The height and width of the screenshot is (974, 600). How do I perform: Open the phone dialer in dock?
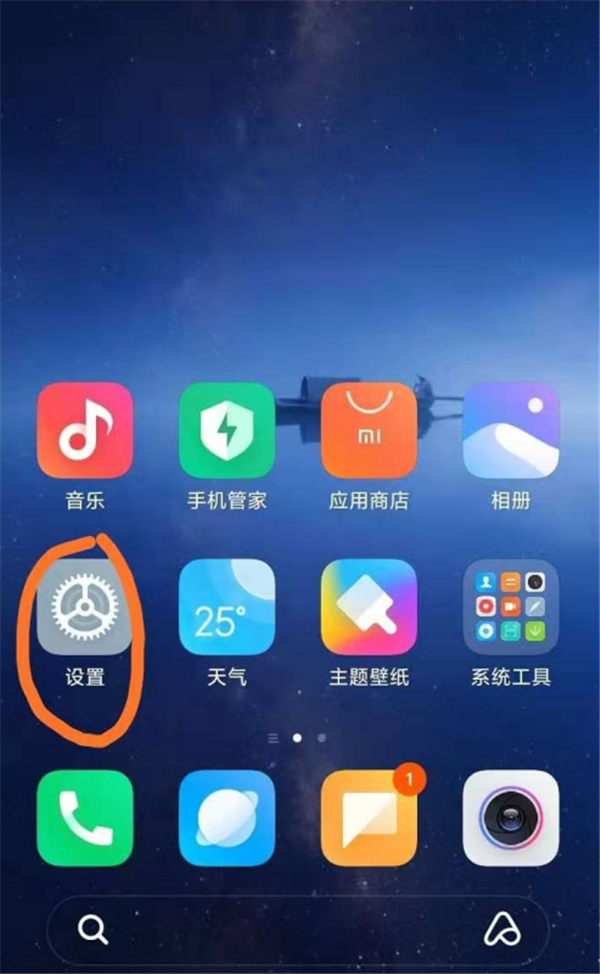pyautogui.click(x=85, y=817)
